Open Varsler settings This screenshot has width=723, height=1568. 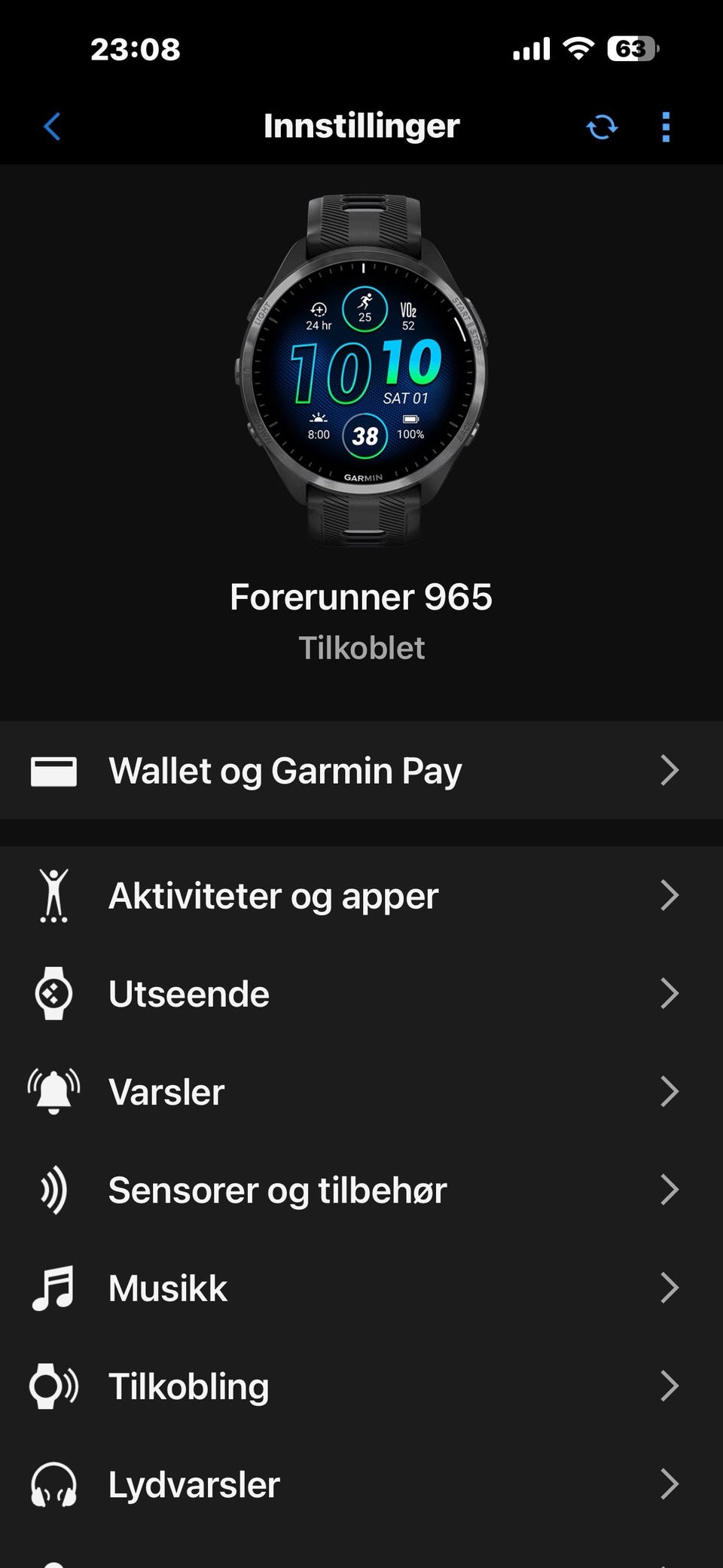(361, 1091)
